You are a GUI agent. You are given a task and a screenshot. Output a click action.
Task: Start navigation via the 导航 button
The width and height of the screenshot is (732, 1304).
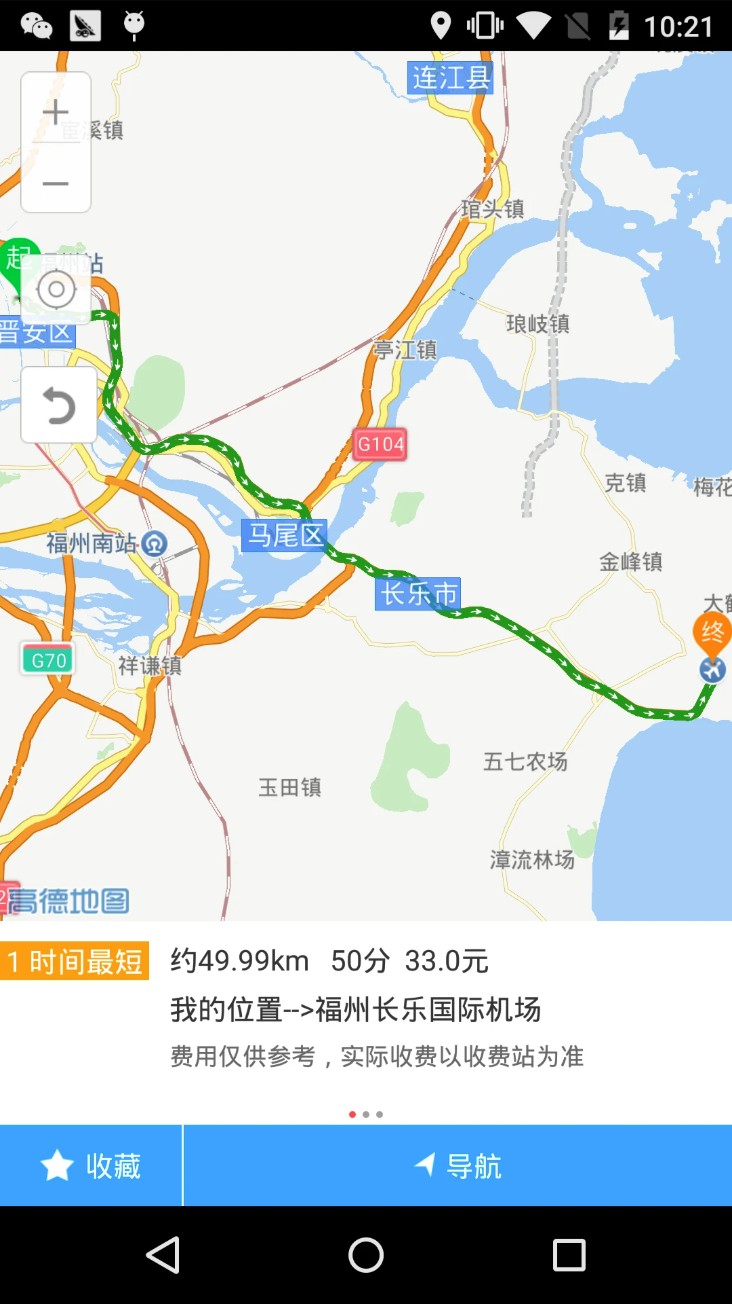457,1165
